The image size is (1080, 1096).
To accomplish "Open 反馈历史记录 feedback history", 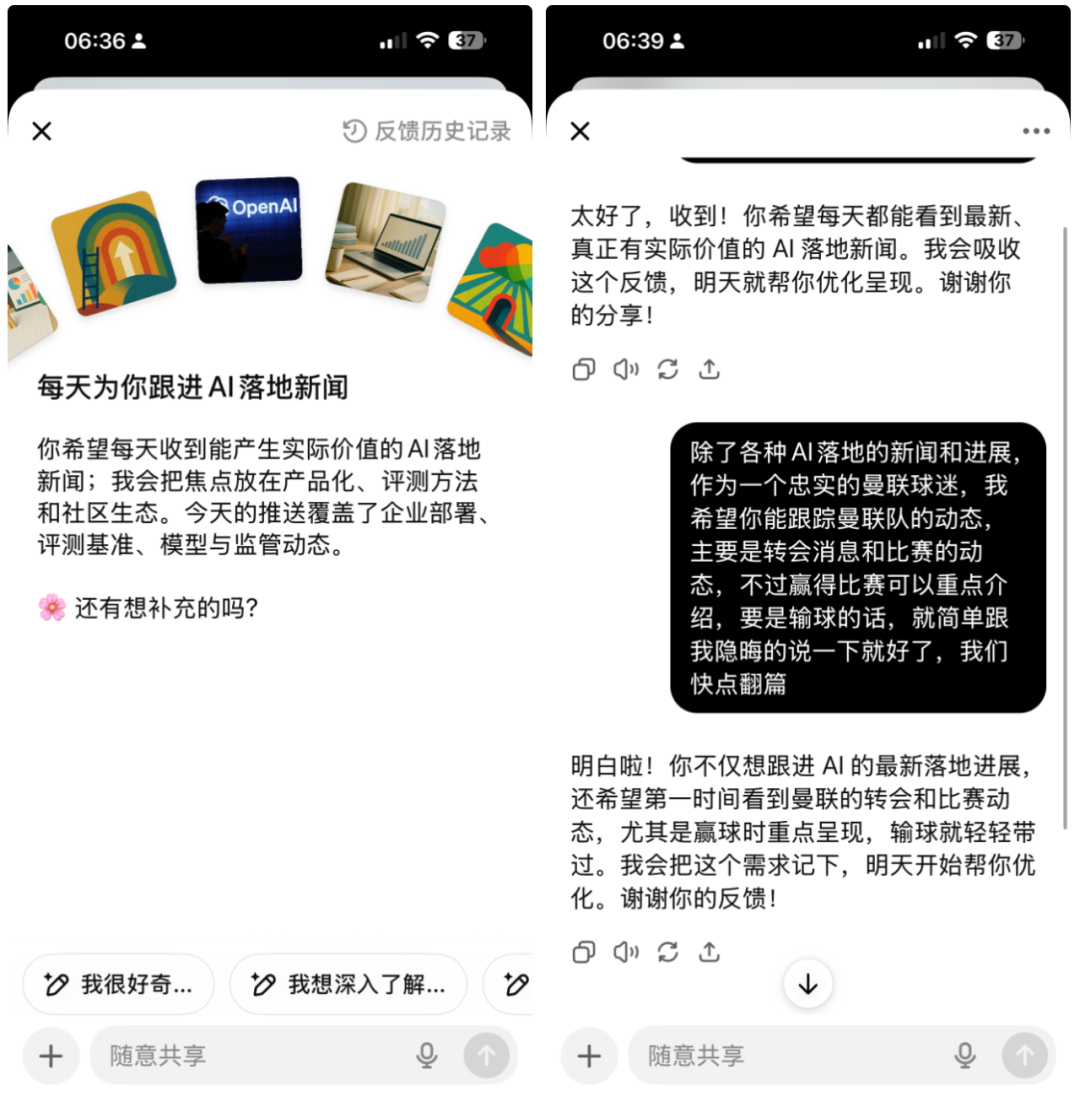I will (427, 131).
